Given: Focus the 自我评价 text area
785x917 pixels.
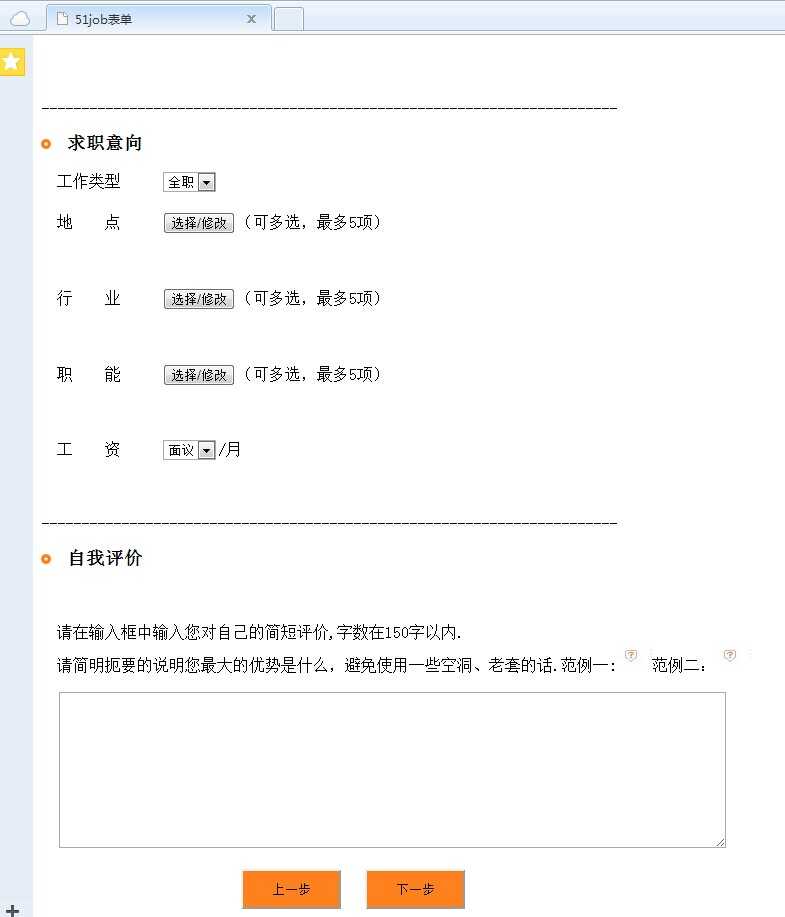Looking at the screenshot, I should (392, 770).
